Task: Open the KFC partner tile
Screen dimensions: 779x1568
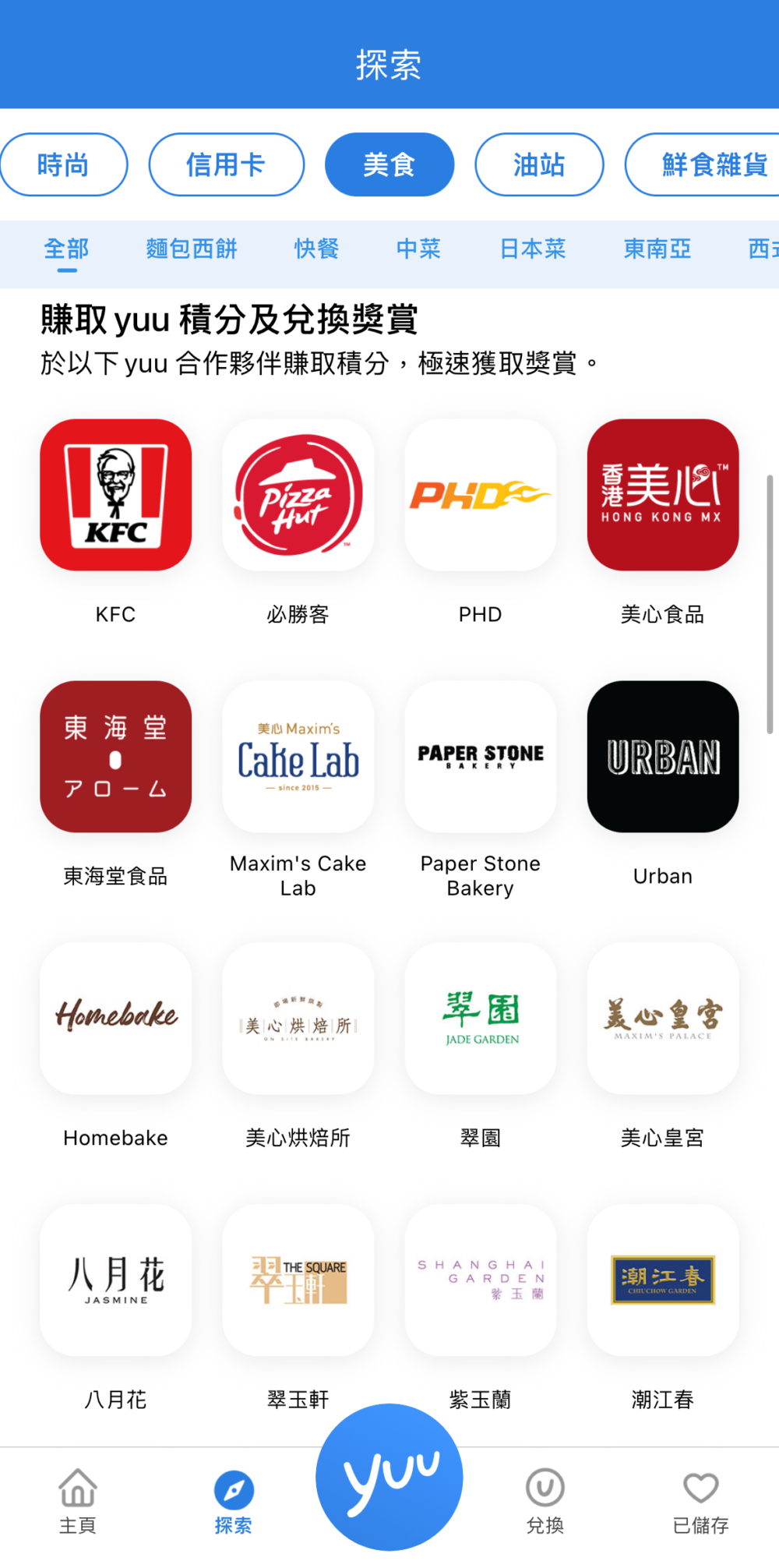Action: (x=115, y=495)
